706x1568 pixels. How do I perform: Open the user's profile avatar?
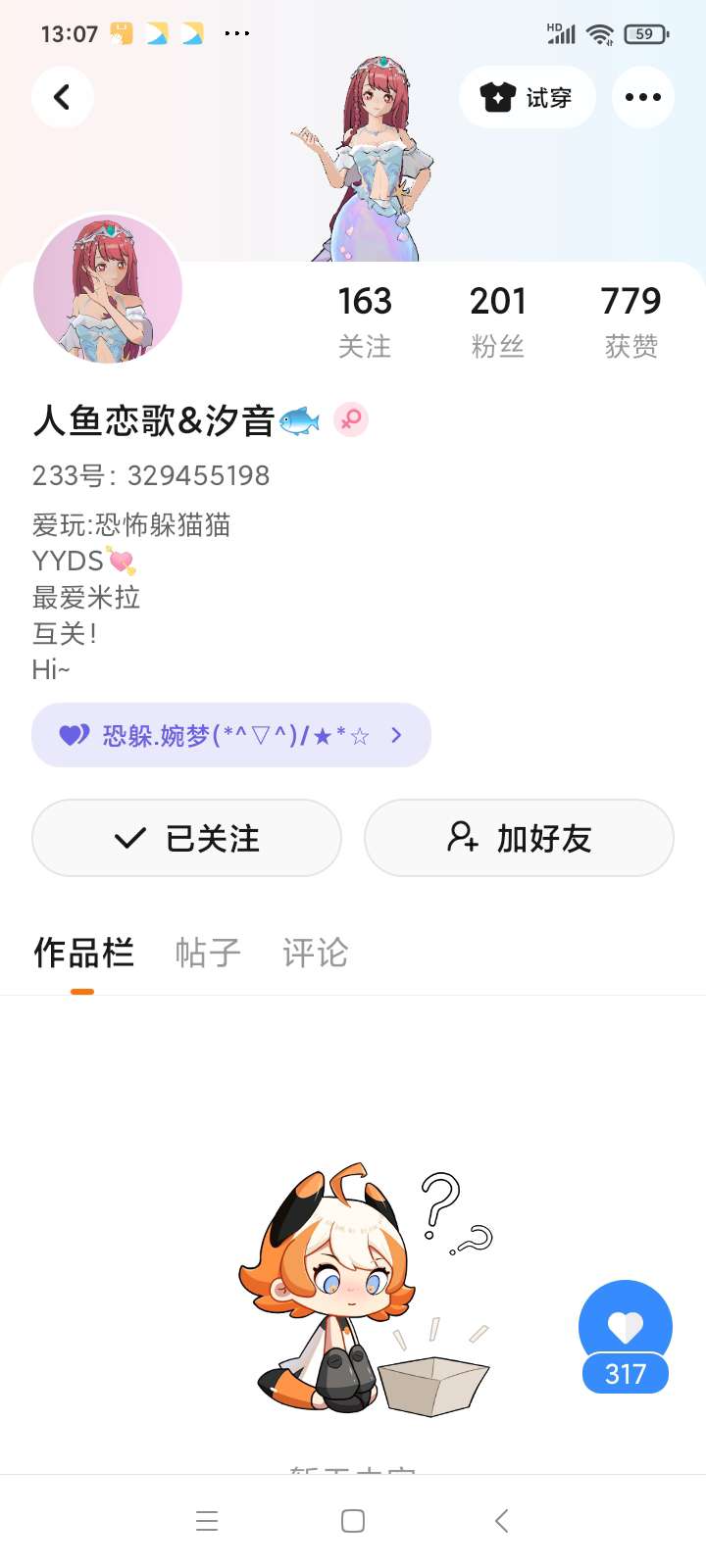pos(108,290)
